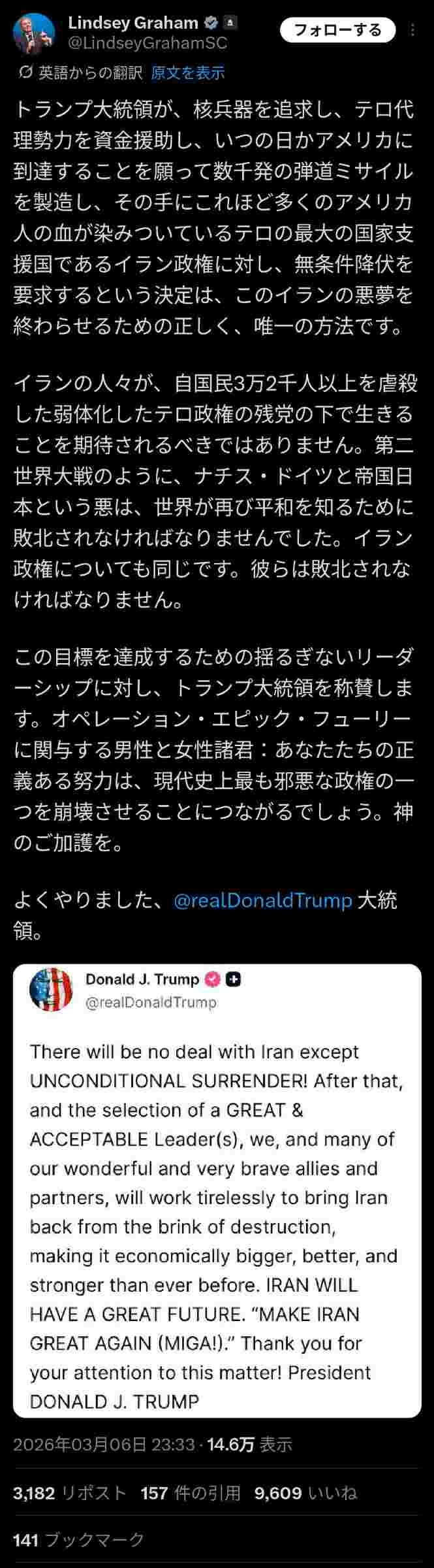Open the post overflow menu

click(412, 30)
